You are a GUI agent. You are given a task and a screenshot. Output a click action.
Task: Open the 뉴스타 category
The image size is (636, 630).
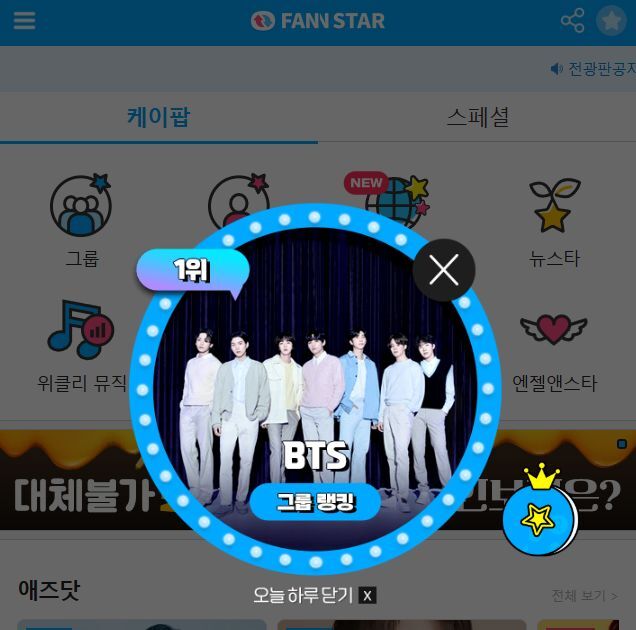(x=554, y=223)
